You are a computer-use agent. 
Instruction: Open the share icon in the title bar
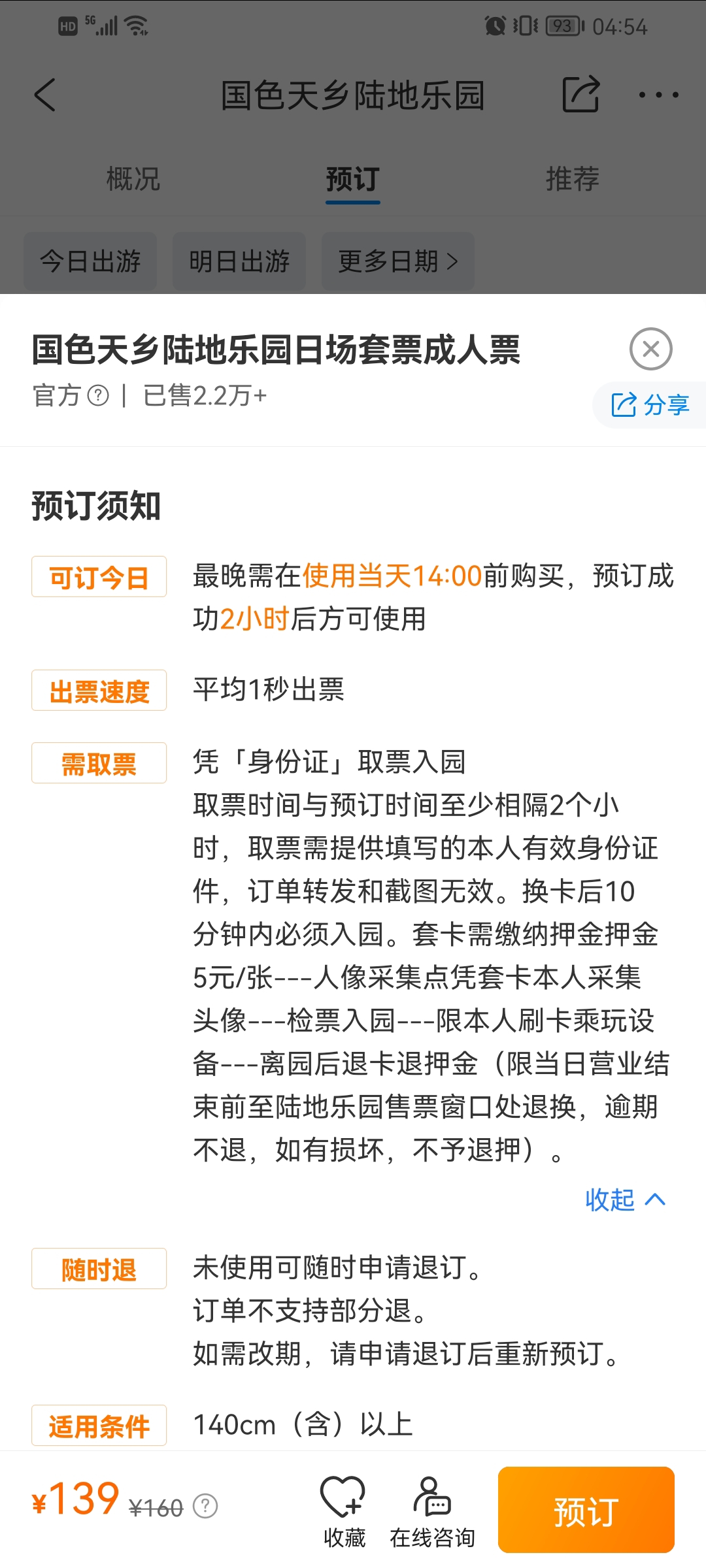(x=580, y=95)
